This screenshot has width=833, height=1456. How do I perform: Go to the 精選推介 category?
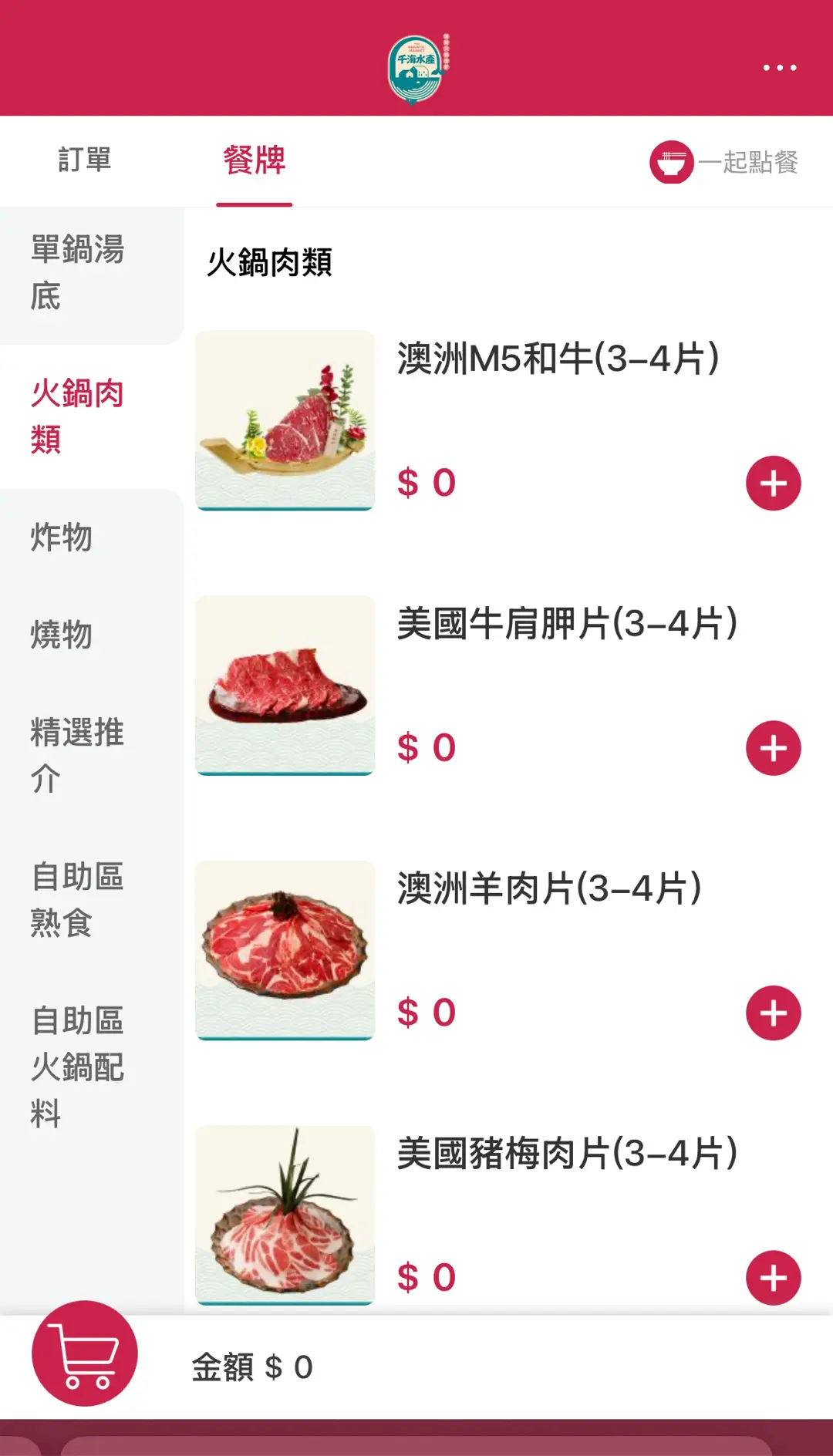[77, 755]
